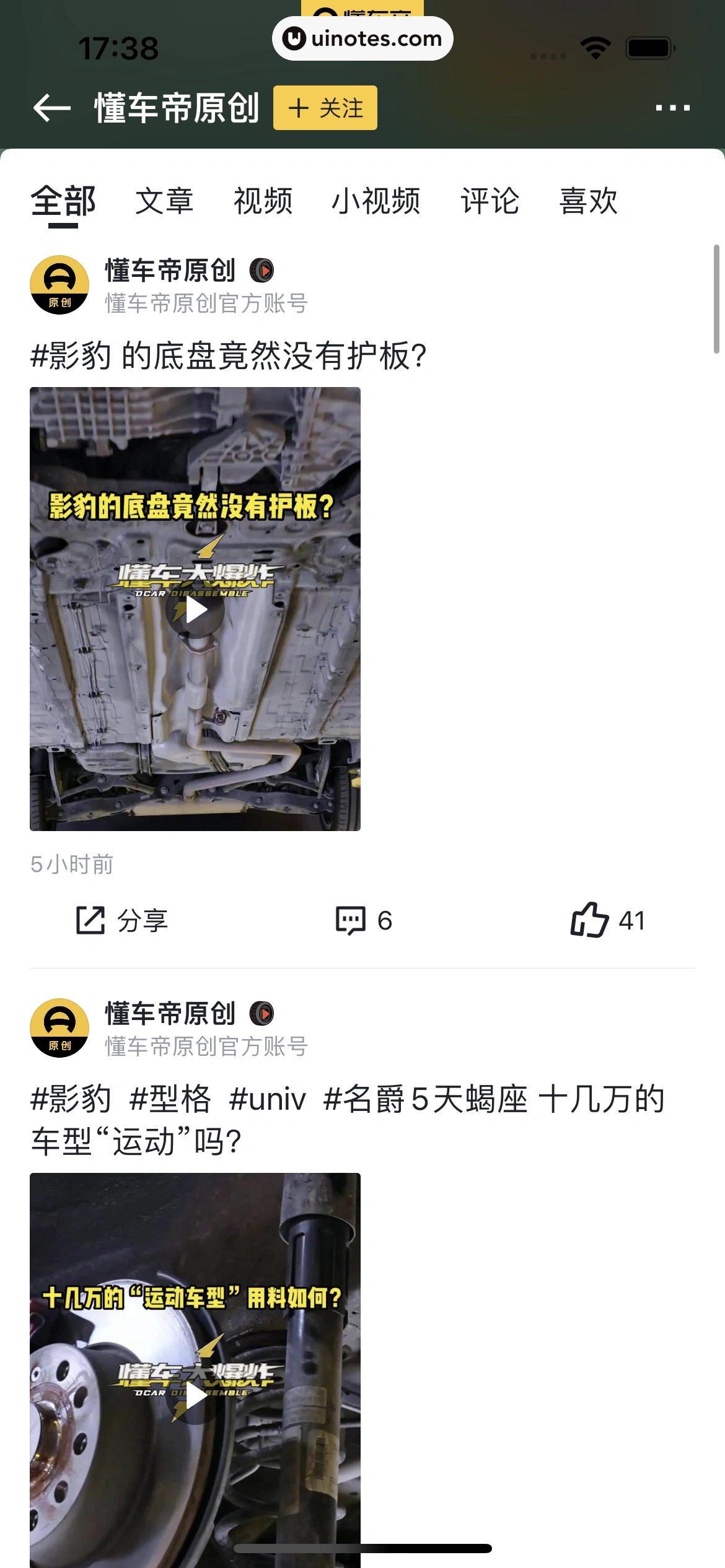Follow 懂车帝原创 with the 关注 button

(x=325, y=108)
